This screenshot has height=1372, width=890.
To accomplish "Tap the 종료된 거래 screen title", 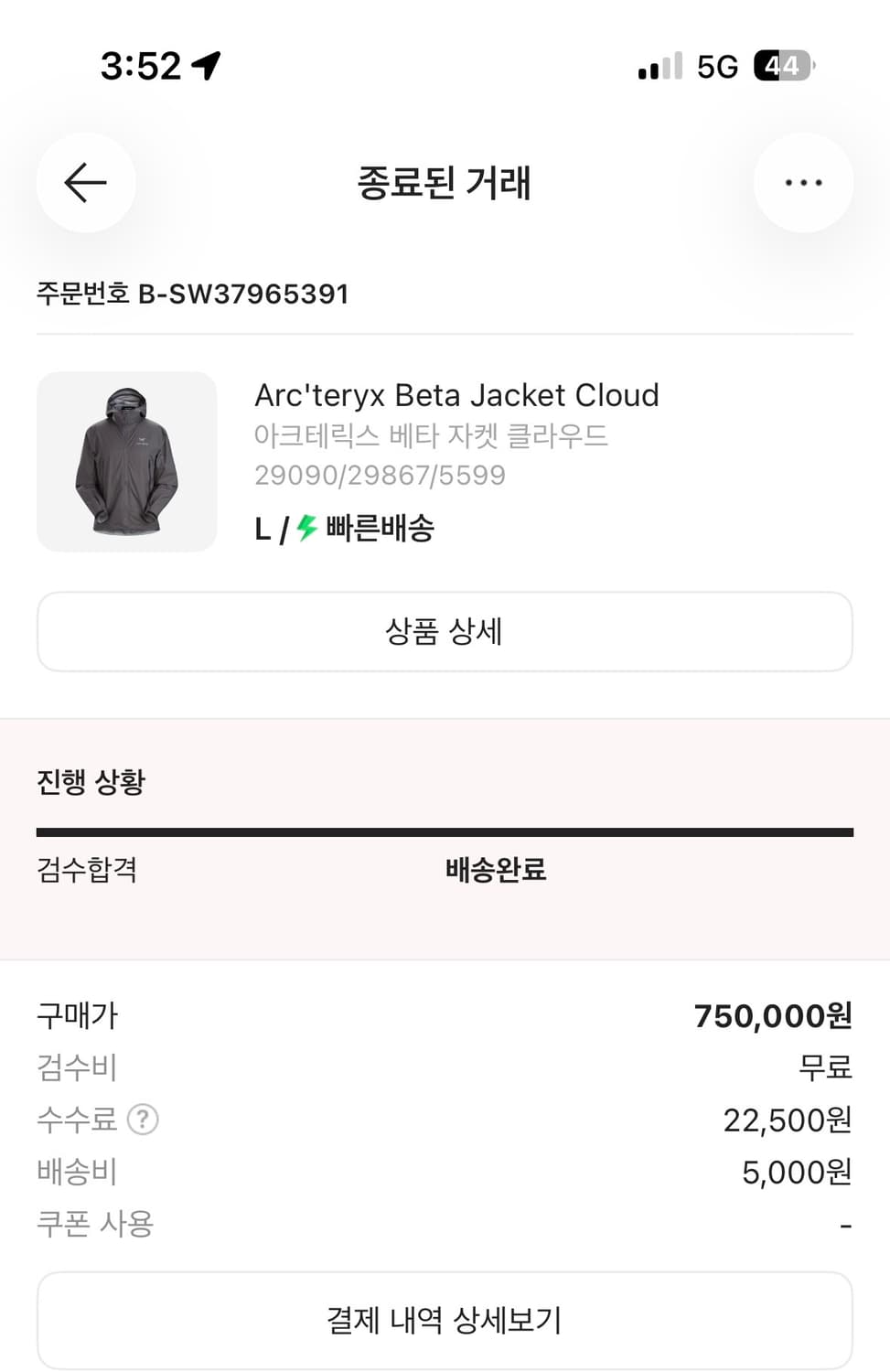I will pos(445,182).
